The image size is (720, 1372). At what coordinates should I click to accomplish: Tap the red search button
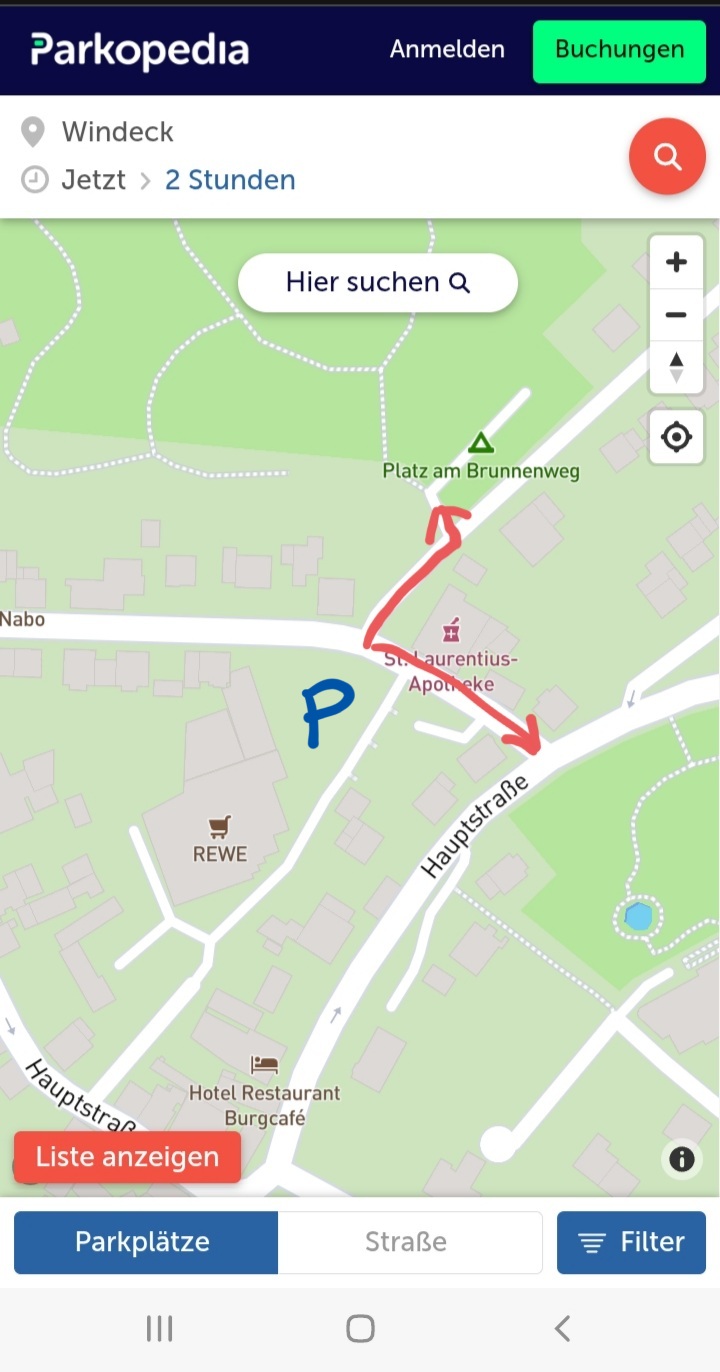click(x=667, y=156)
